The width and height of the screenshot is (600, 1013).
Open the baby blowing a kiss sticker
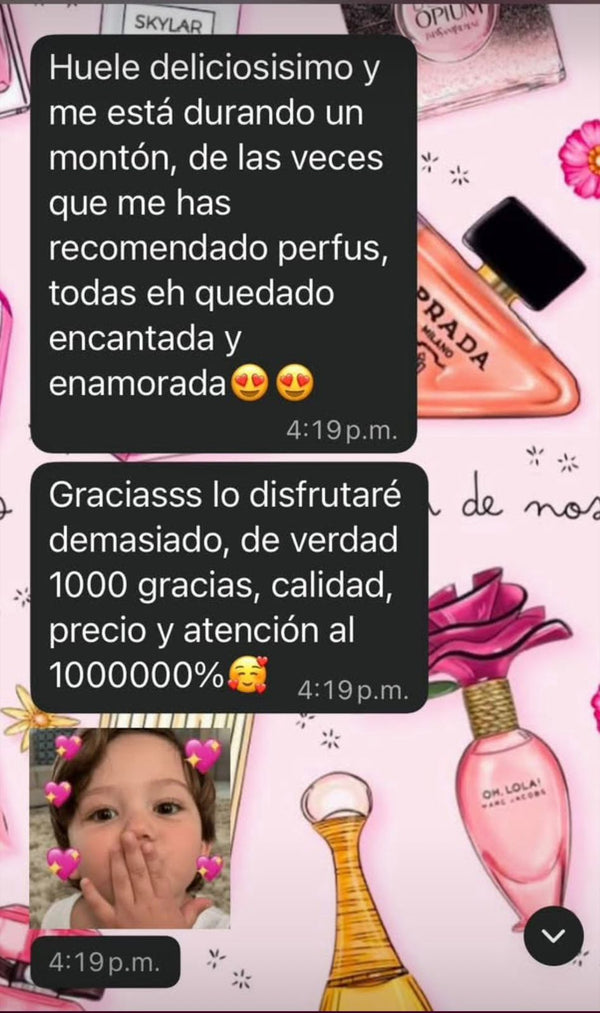point(131,828)
